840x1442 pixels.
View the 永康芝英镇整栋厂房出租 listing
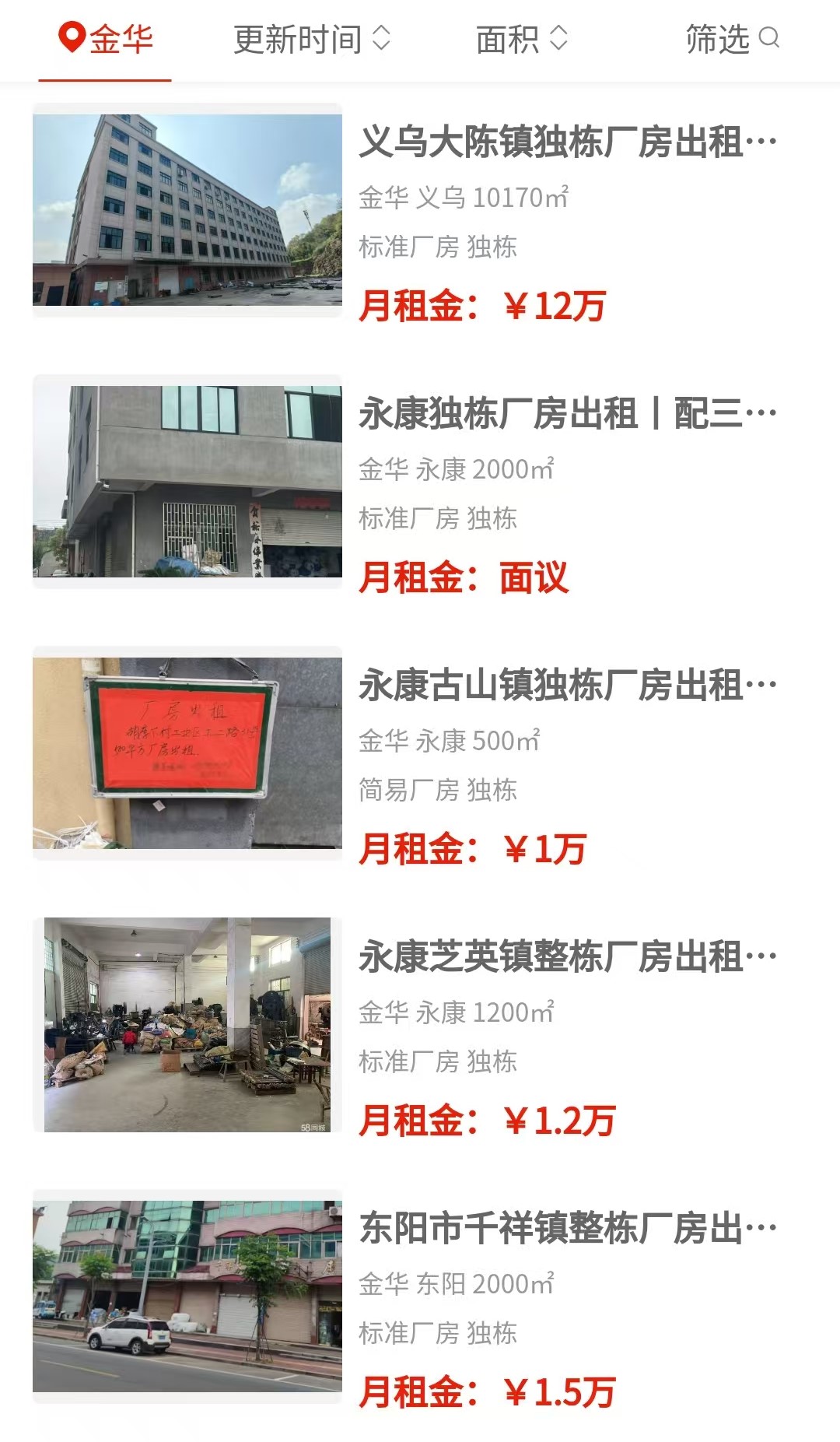566,957
